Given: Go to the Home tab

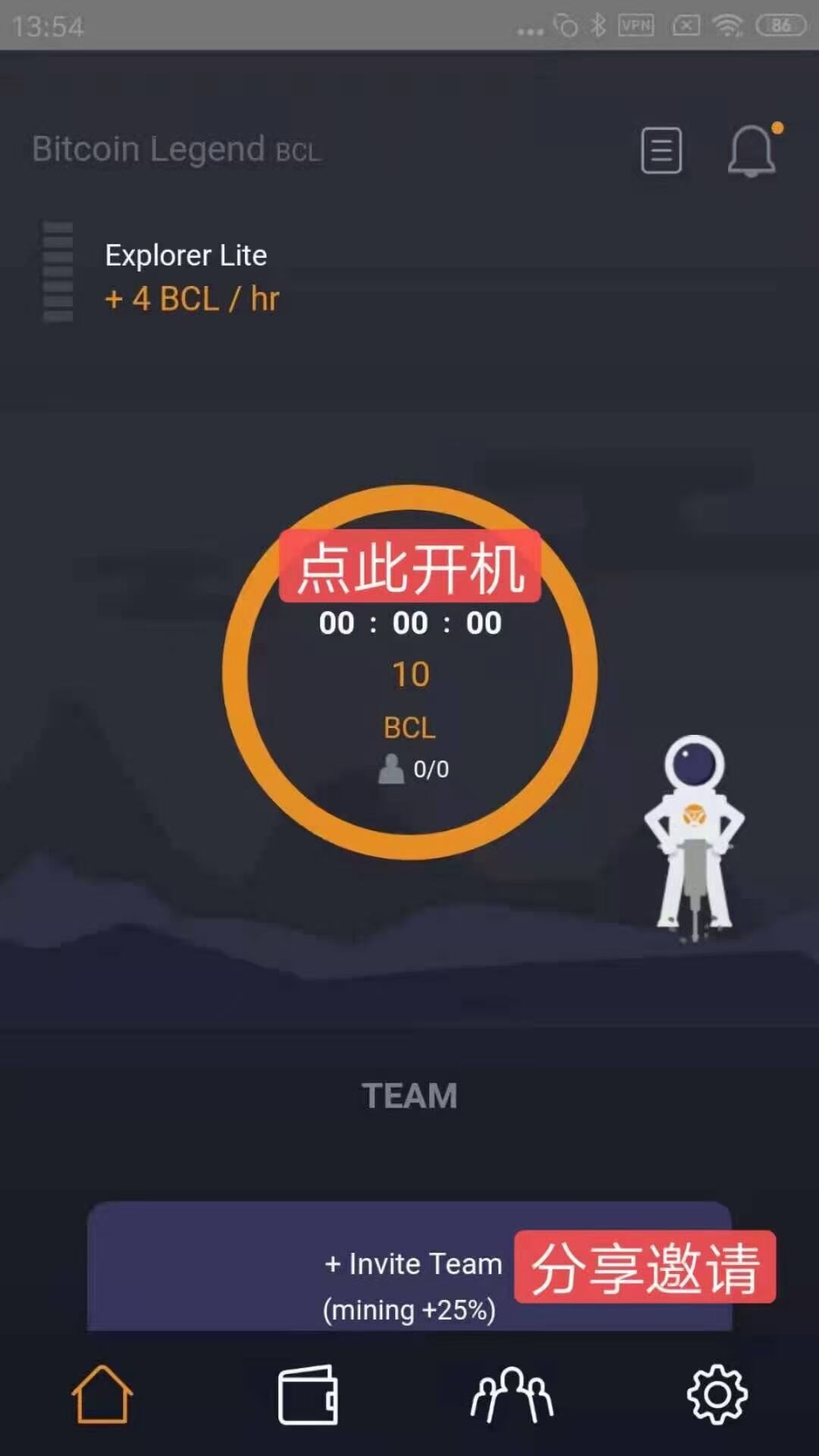Looking at the screenshot, I should [102, 1394].
